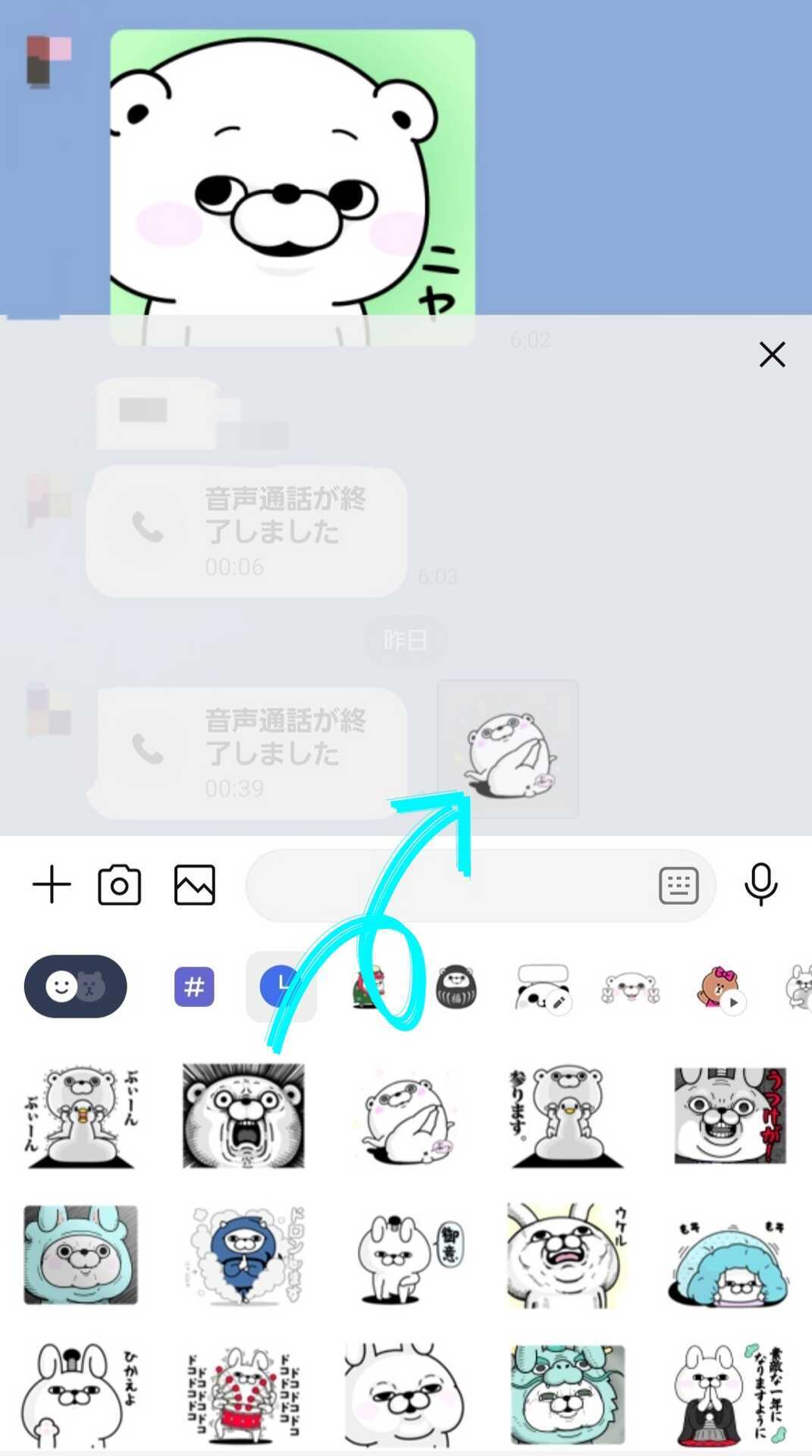812x1456 pixels.
Task: Choose the うつけが rabbit sticker
Action: (729, 1116)
